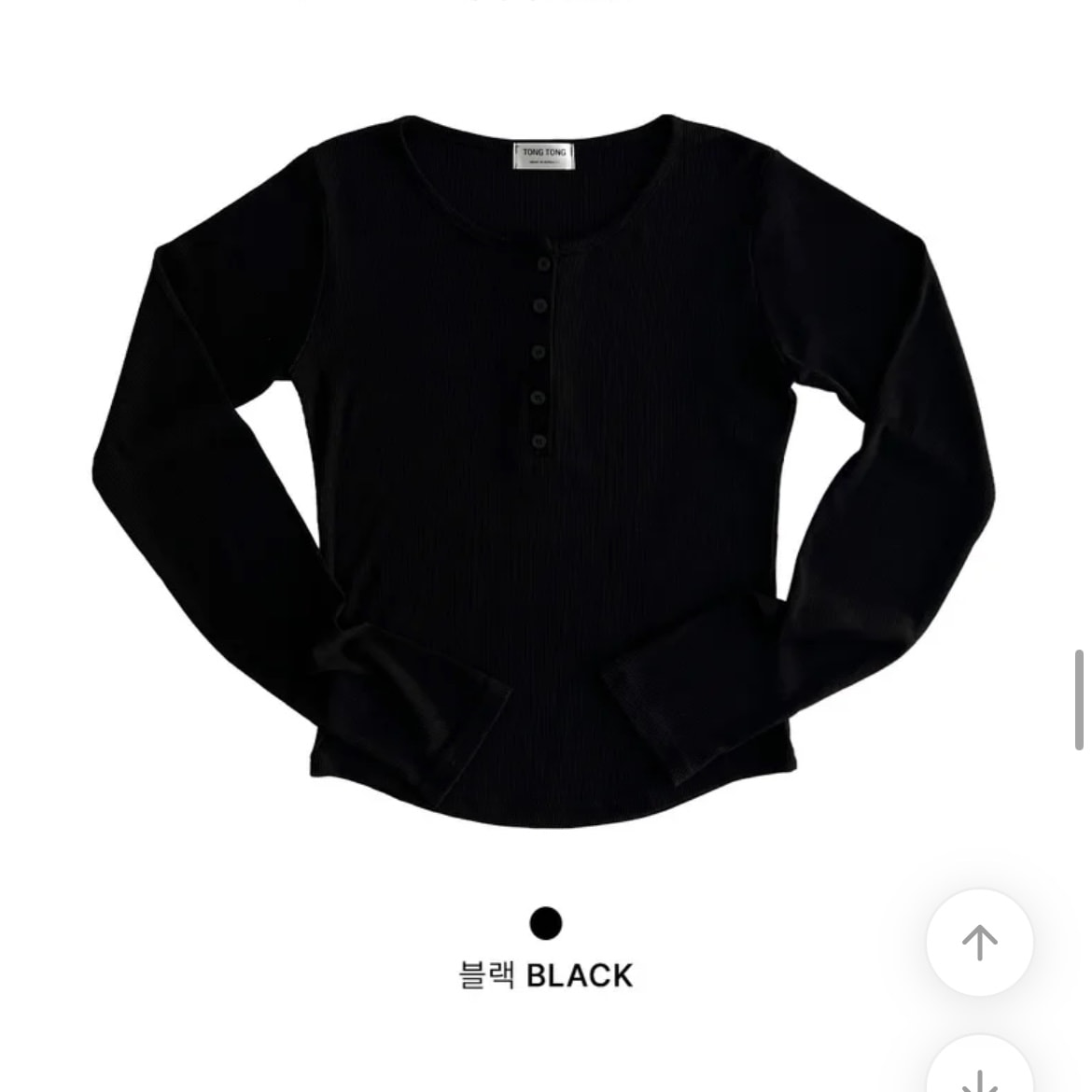Tap the scroll-to-top arrow button
The image size is (1092, 1092).
(979, 942)
